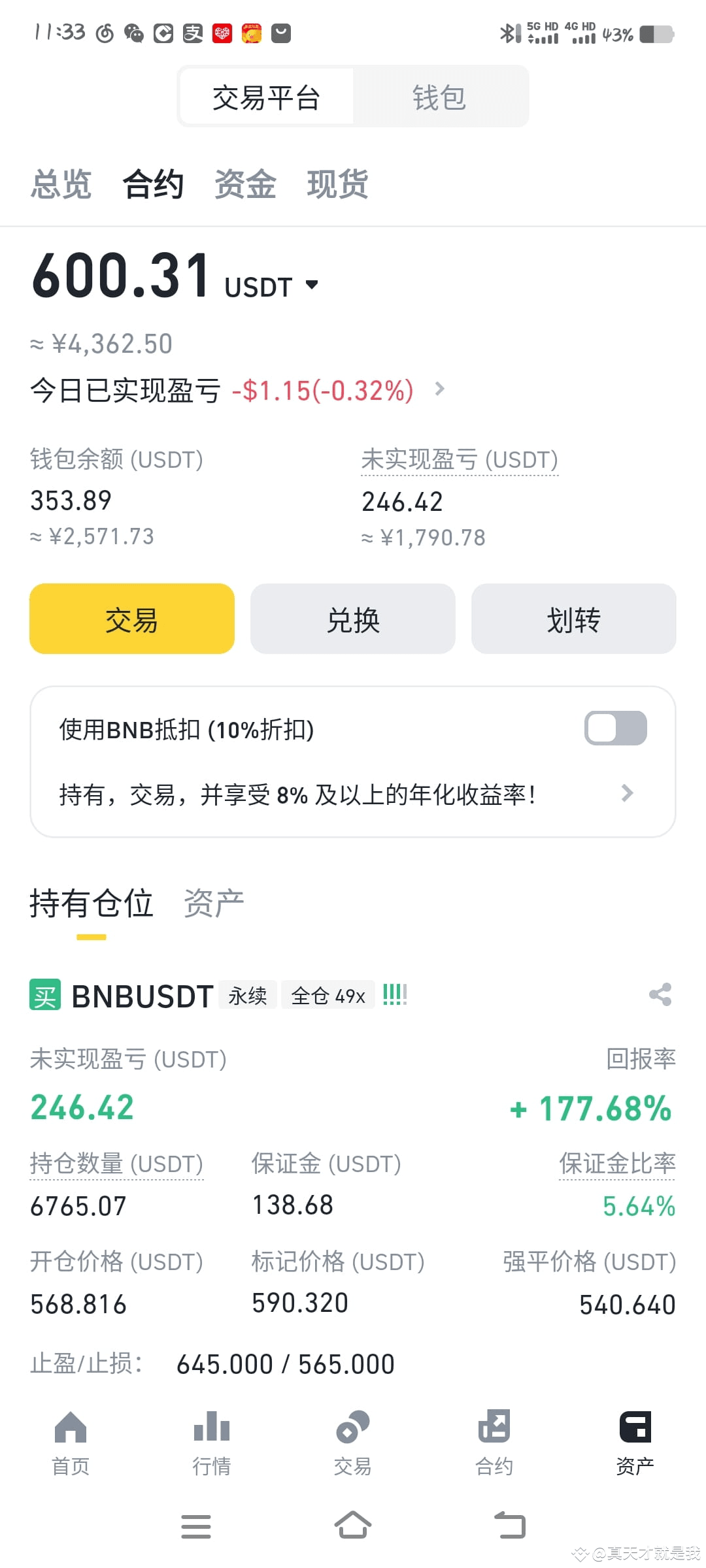Screen dimensions: 706x1568
Task: Click the 划转 transfer button
Action: click(573, 619)
